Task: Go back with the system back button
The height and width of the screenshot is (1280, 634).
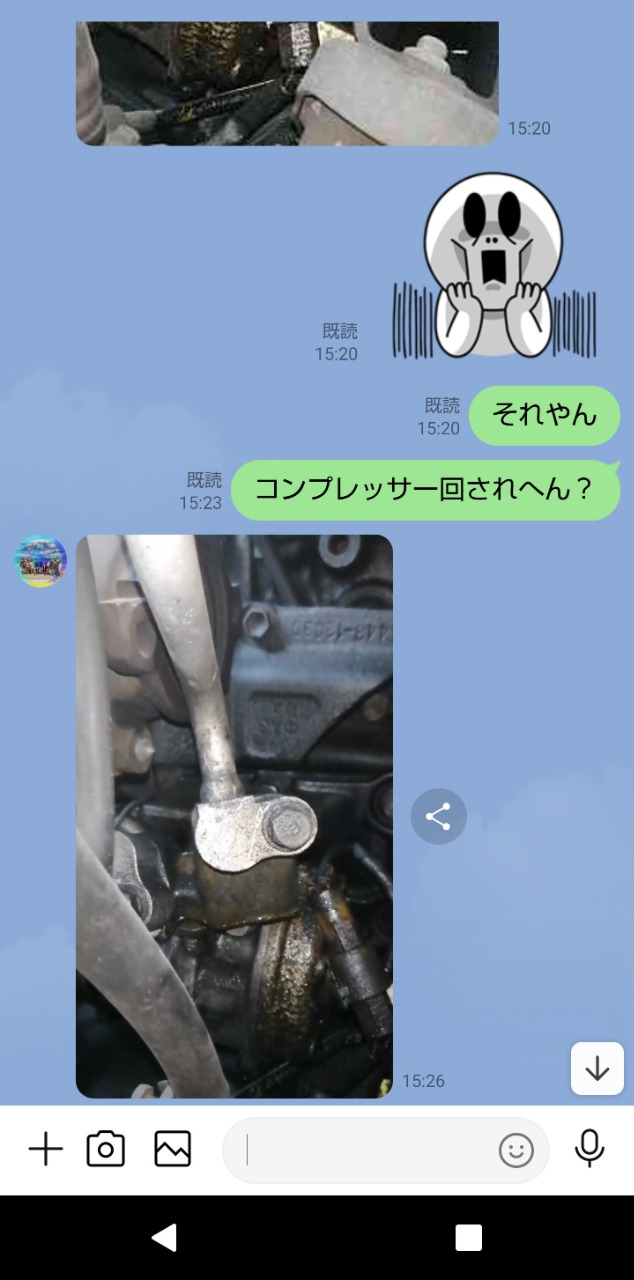Action: tap(164, 1237)
